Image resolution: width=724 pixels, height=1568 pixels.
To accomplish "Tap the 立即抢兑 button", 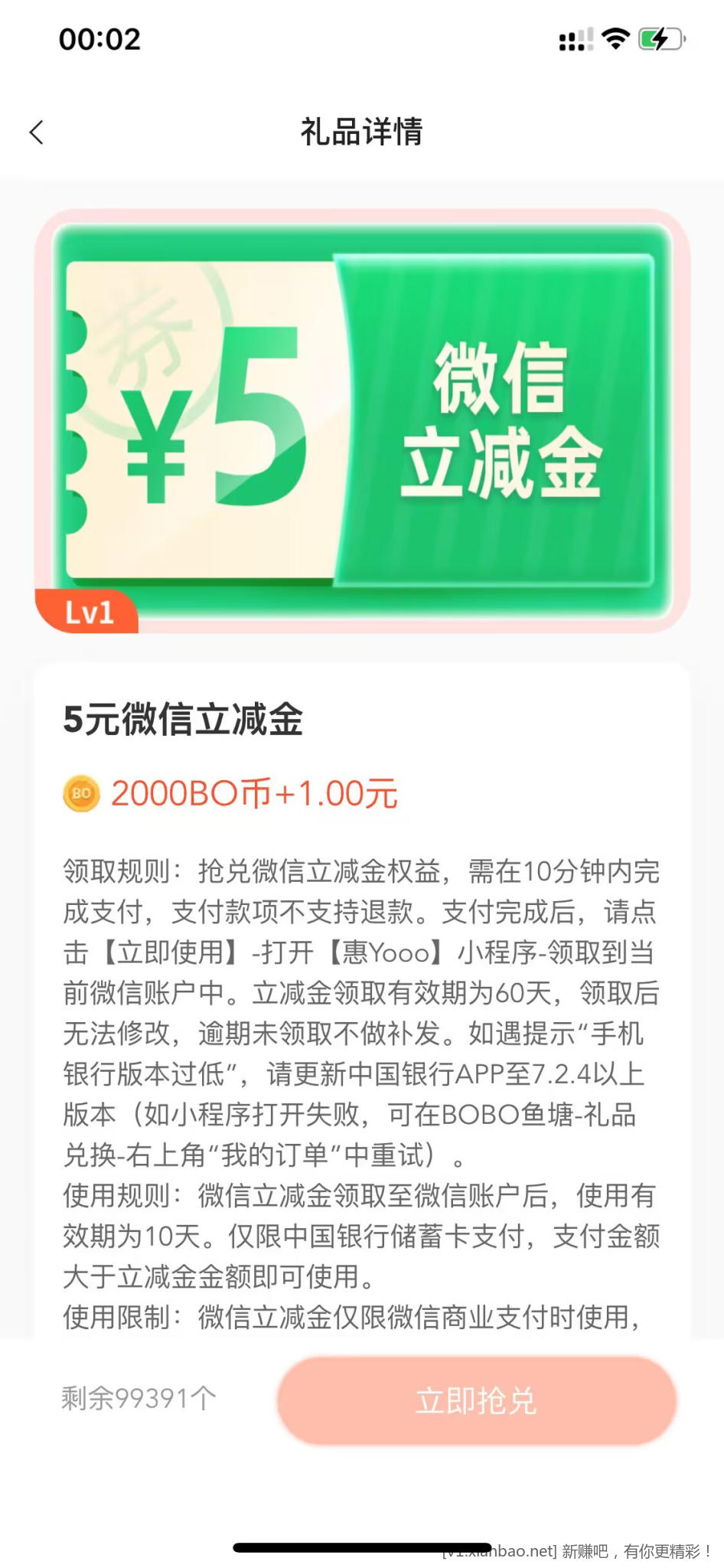I will 476,1400.
